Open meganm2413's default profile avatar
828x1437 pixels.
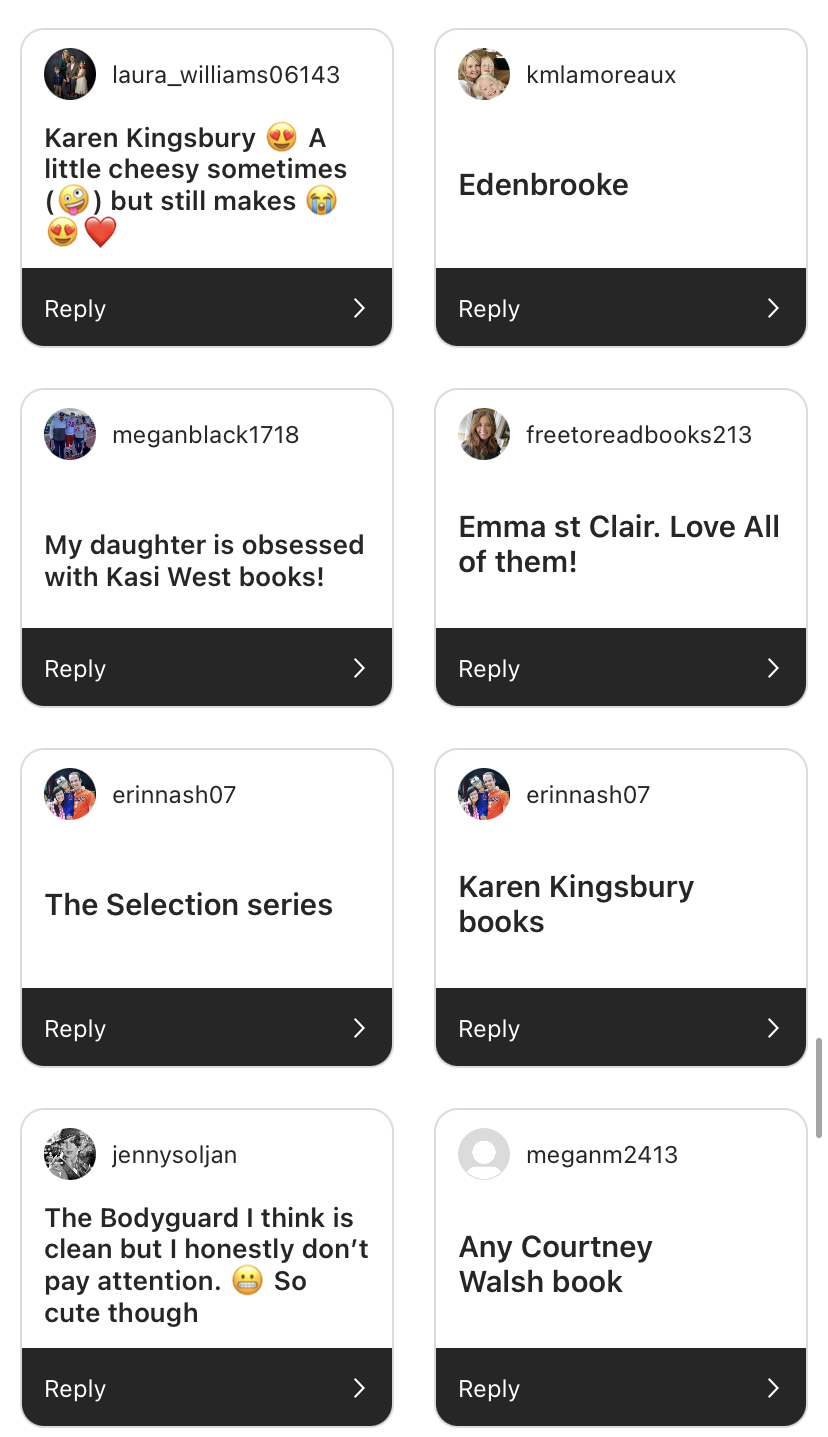point(484,1154)
